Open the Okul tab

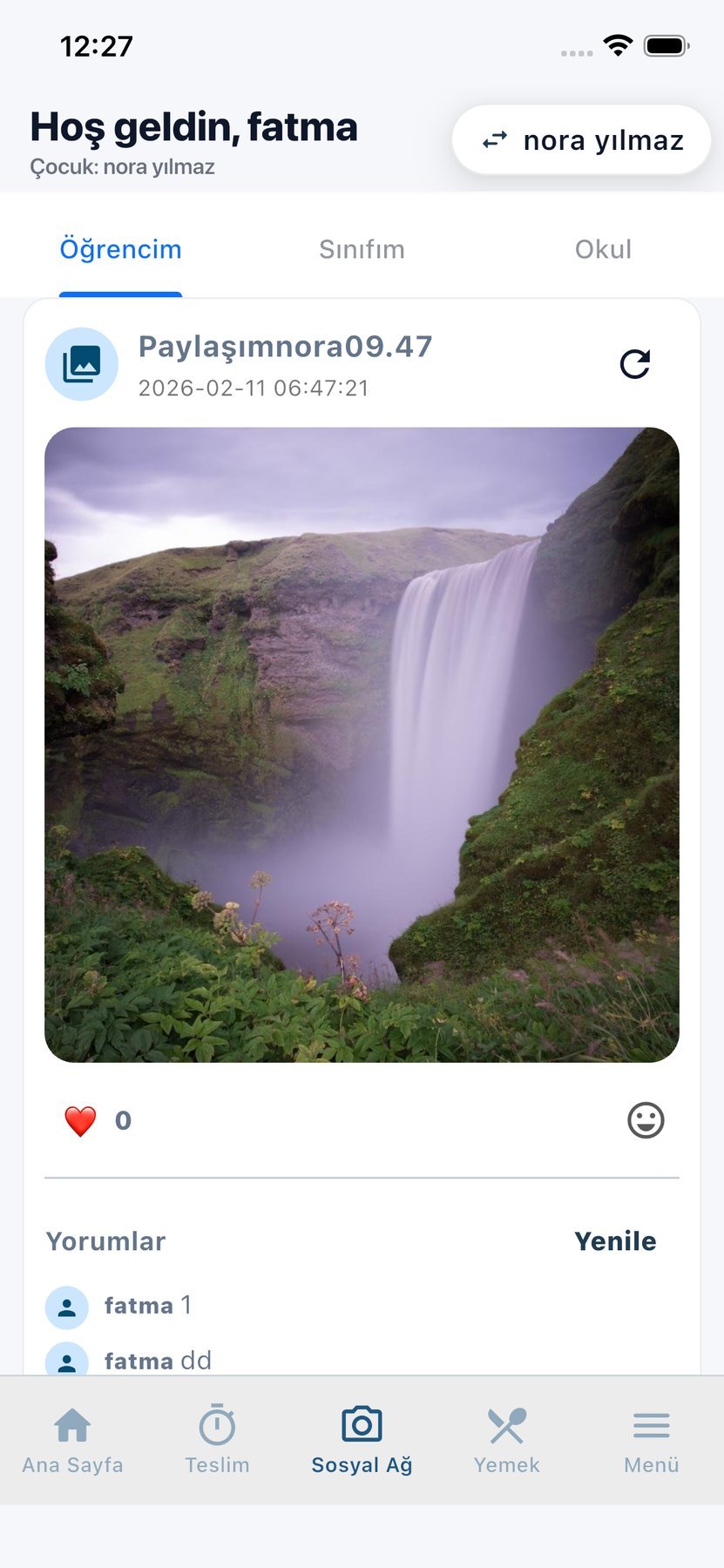click(x=603, y=250)
